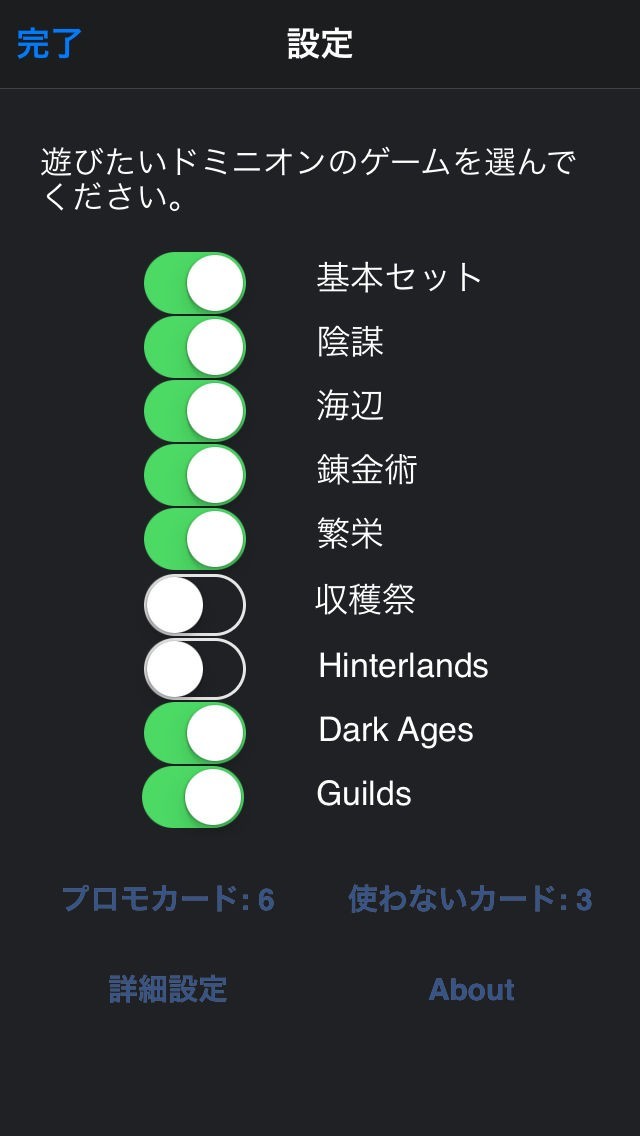
Task: Toggle off Dark Ages
Action: pos(195,733)
